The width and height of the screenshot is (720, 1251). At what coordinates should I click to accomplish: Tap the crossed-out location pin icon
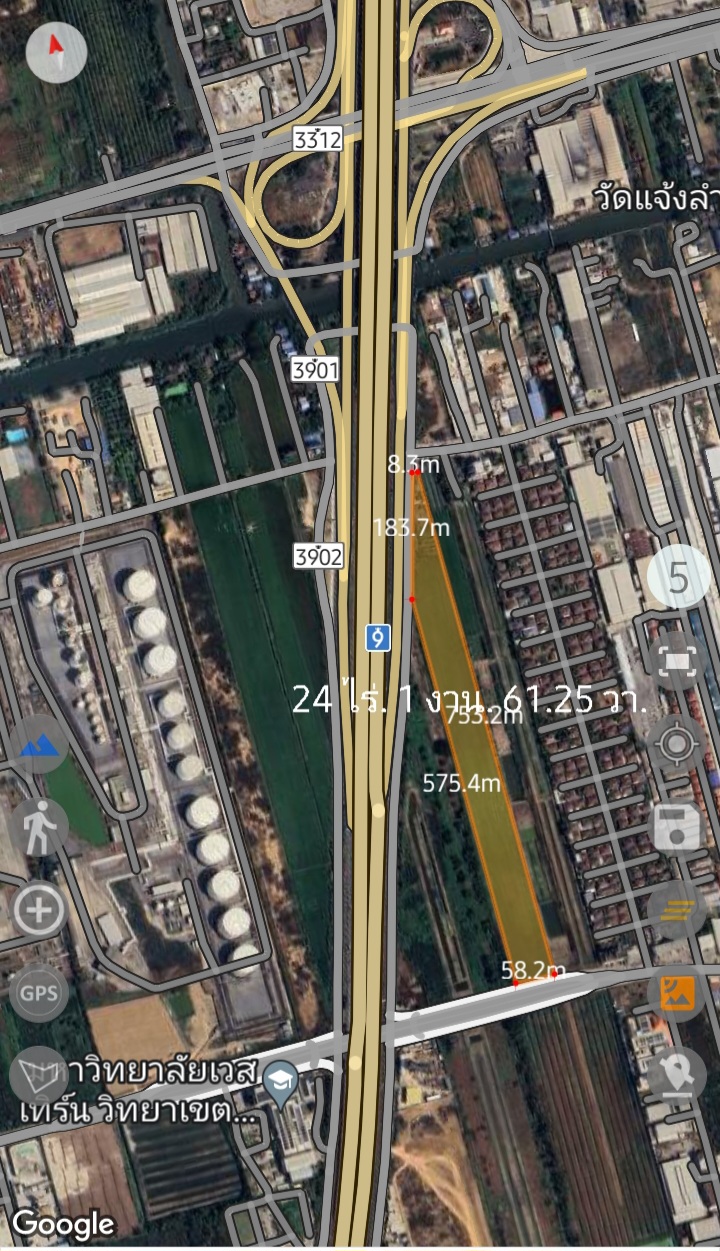click(677, 1075)
